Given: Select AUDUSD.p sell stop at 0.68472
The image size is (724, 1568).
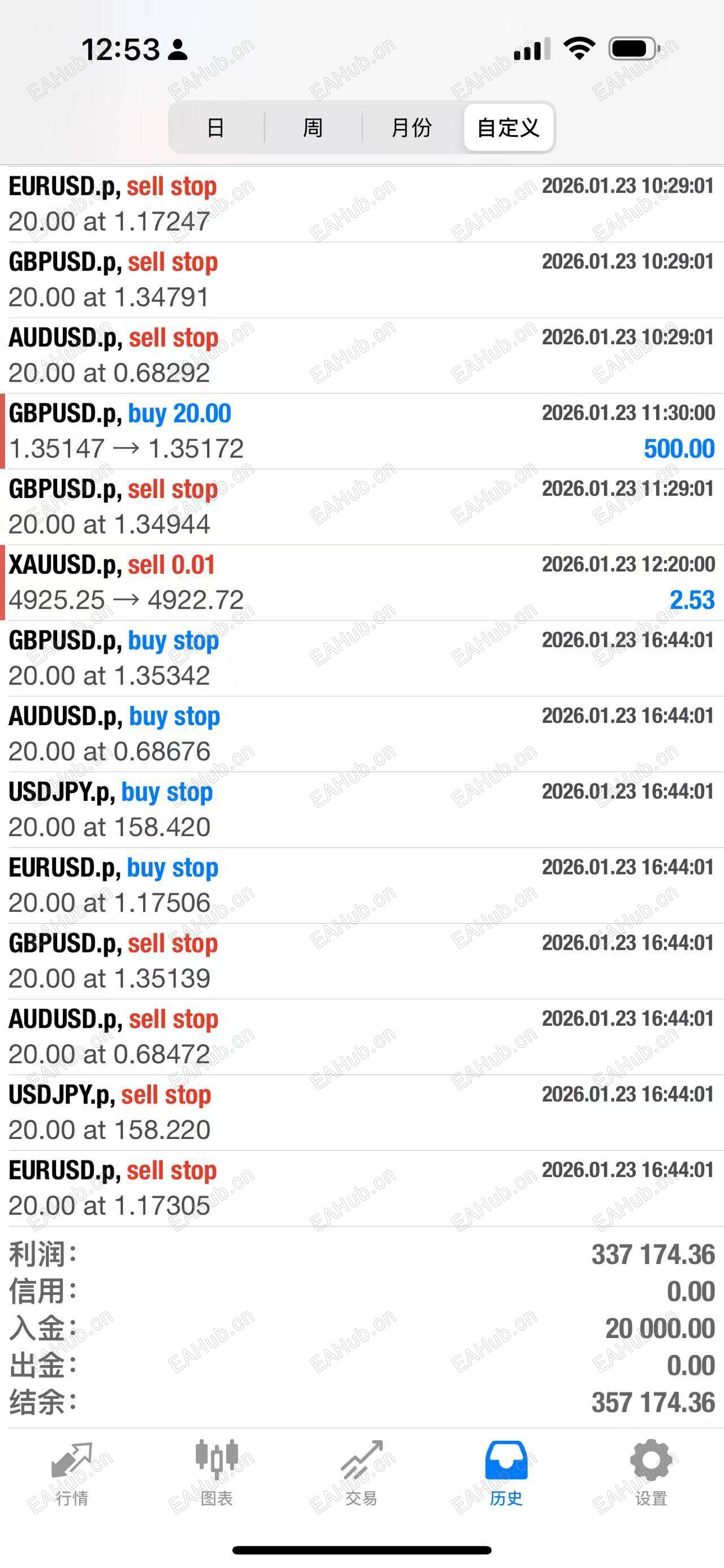Looking at the screenshot, I should (x=361, y=1037).
